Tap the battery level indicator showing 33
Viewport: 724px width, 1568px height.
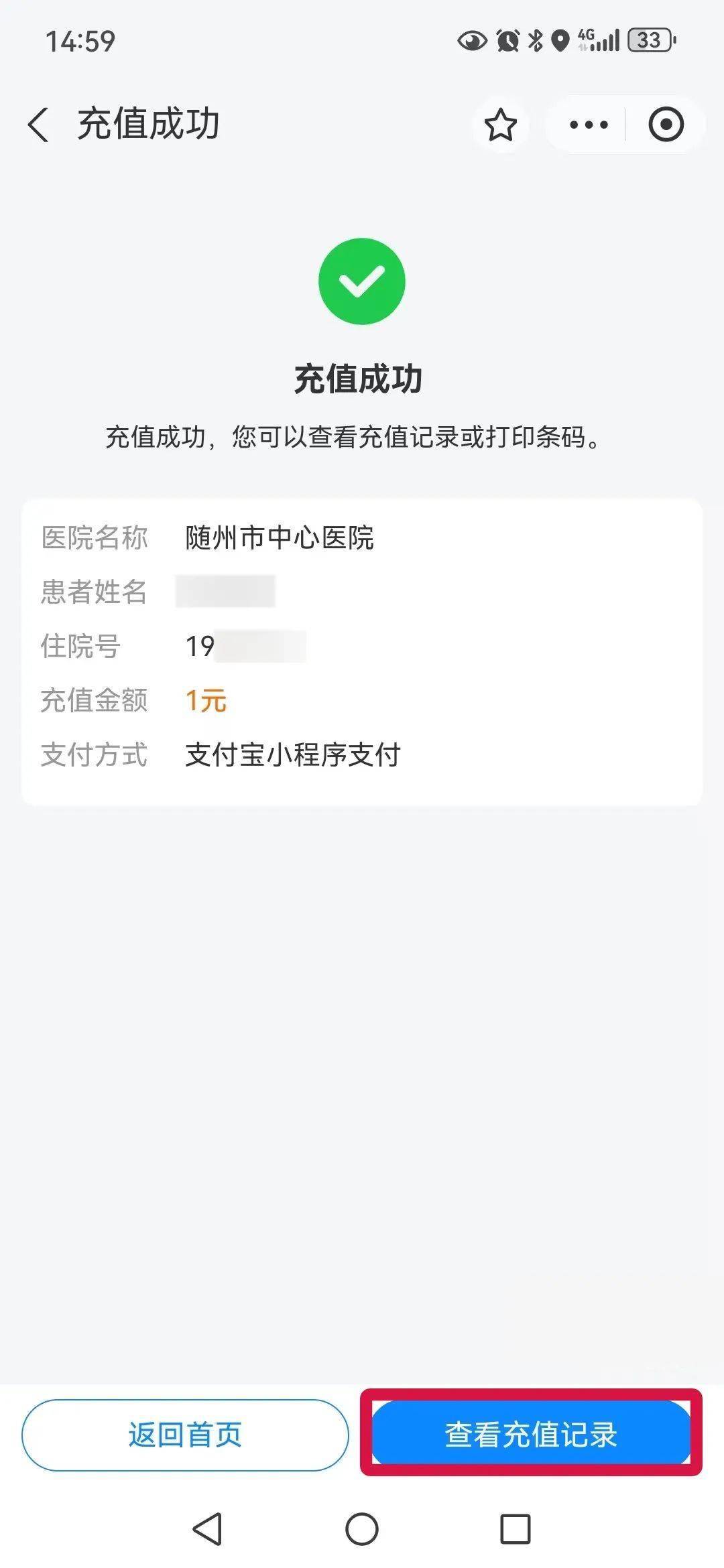point(646,42)
